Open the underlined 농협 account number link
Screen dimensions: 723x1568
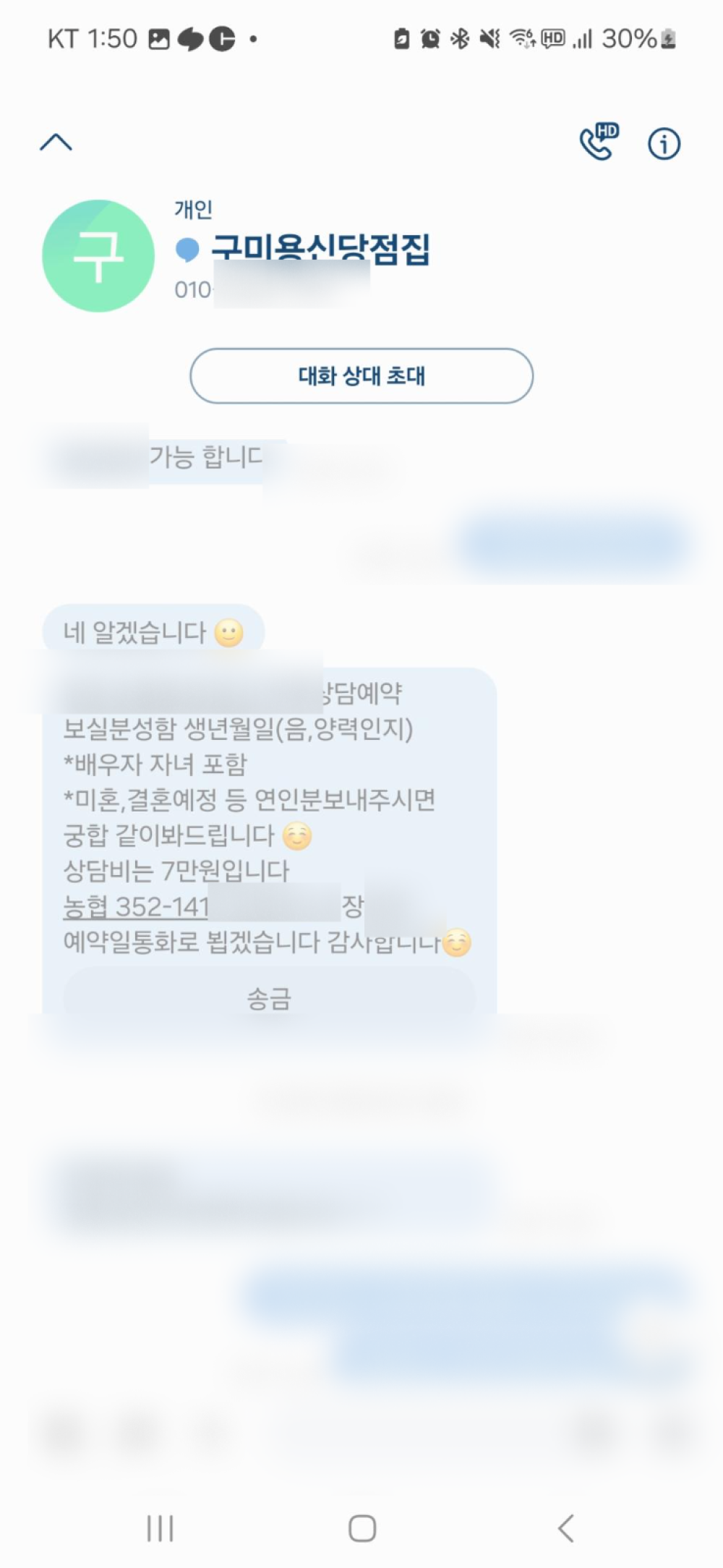136,906
